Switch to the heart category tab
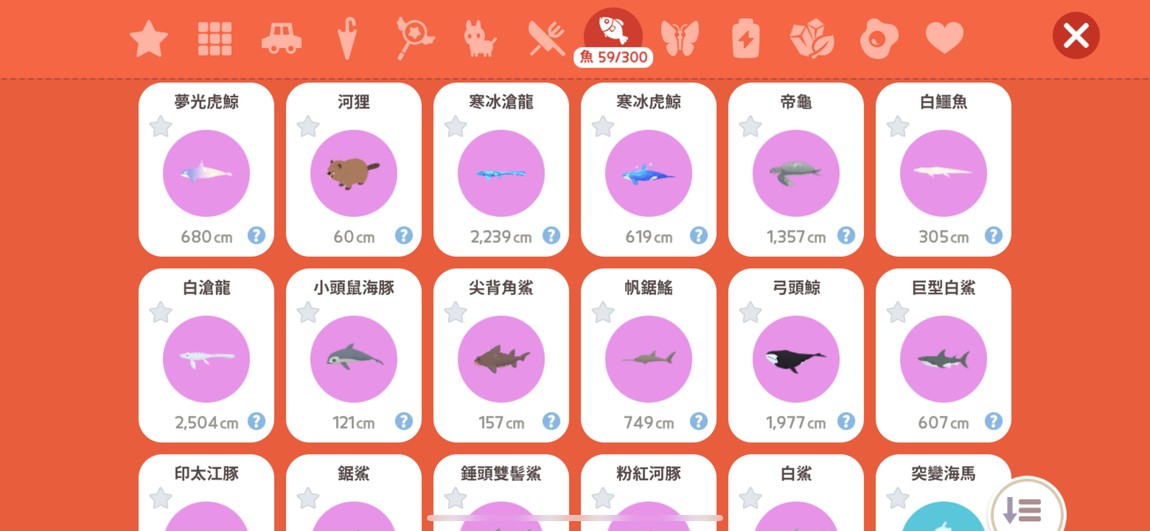The width and height of the screenshot is (1150, 531). (944, 39)
